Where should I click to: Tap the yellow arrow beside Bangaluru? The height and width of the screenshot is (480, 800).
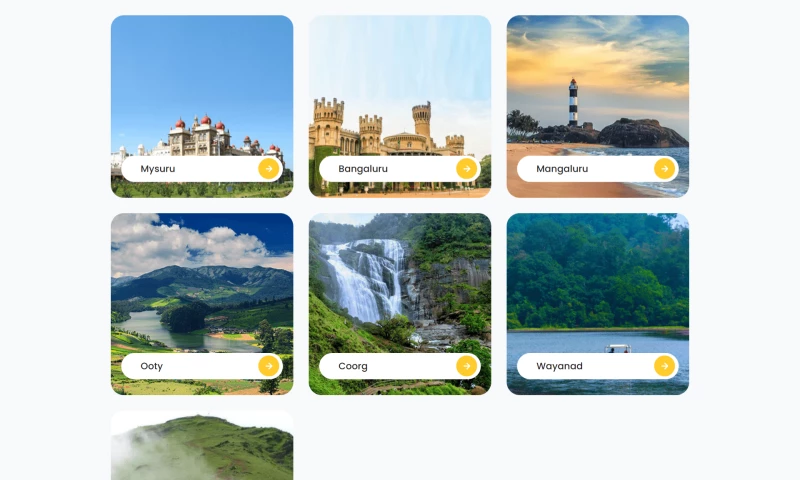click(466, 169)
